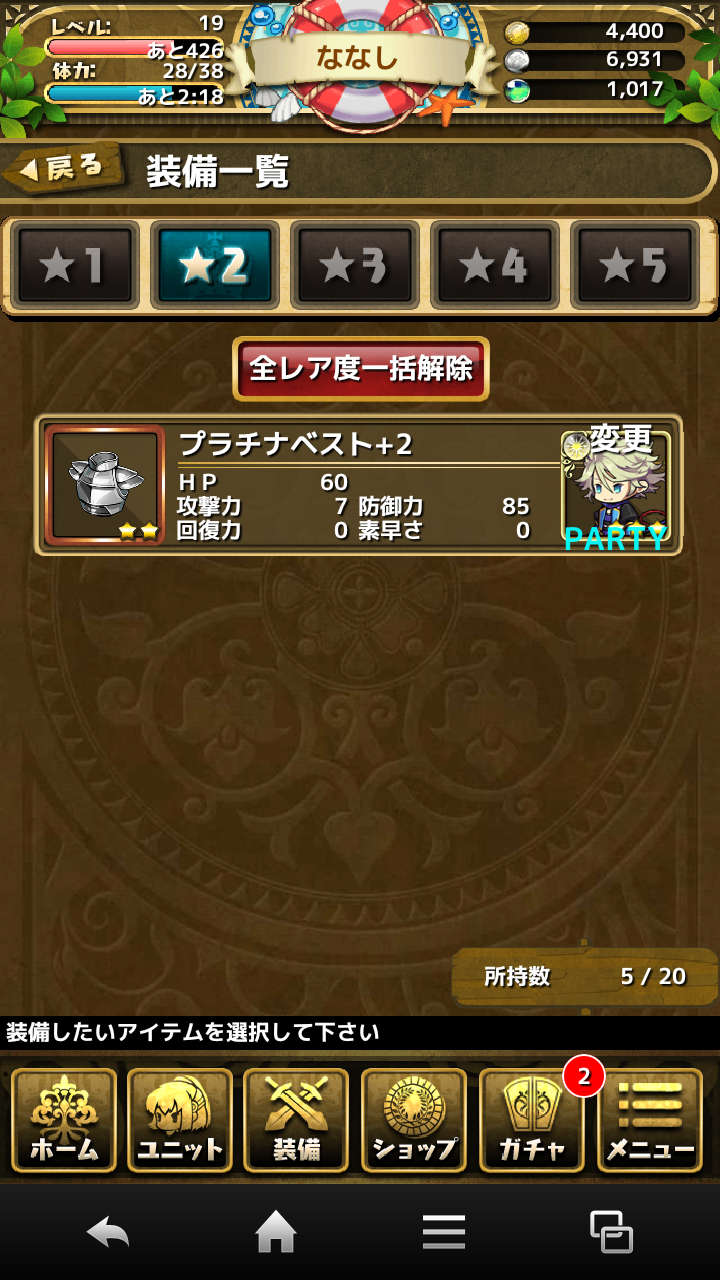Select the プラチナベスト+2 equipment item
This screenshot has width=720, height=1280.
point(300,485)
